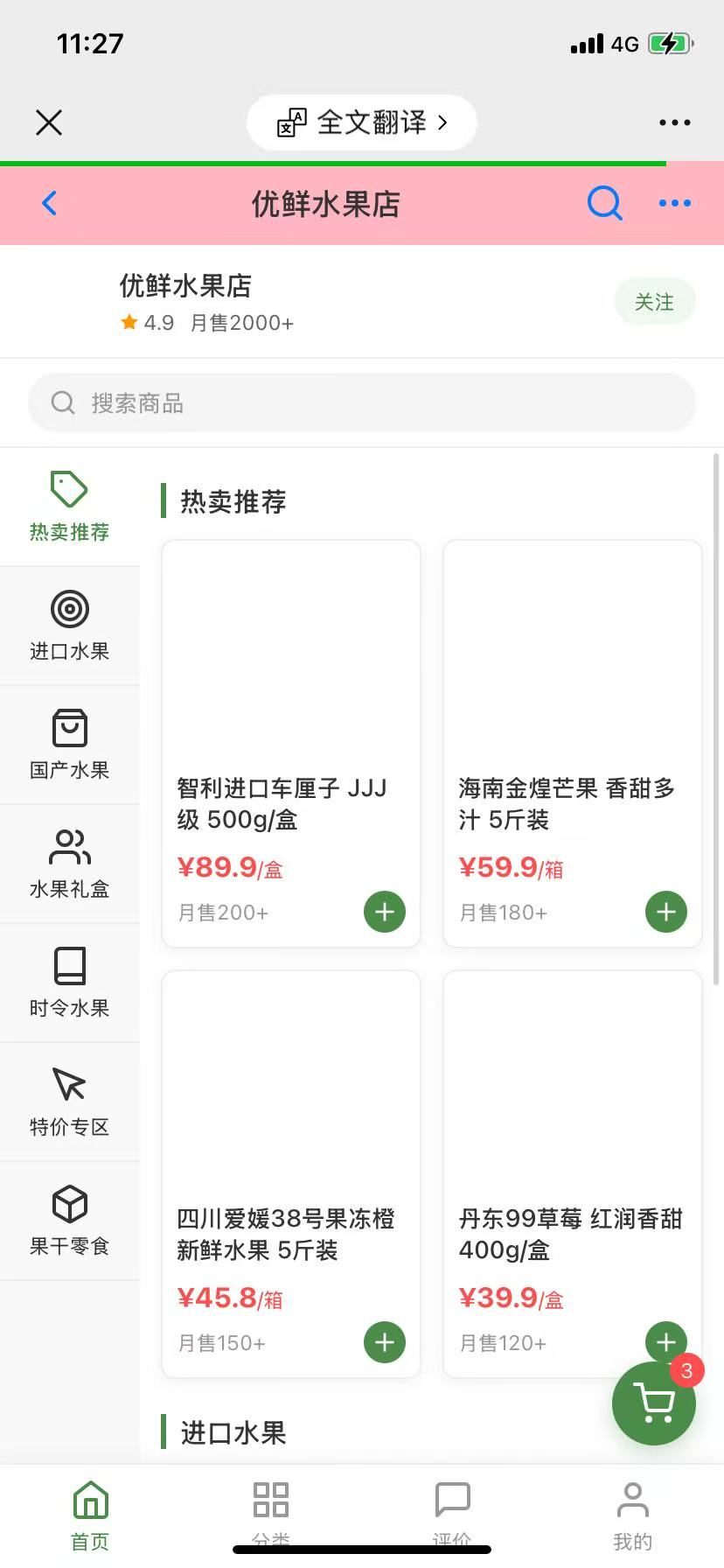
Task: Open the blue store overflow menu
Action: (x=674, y=204)
